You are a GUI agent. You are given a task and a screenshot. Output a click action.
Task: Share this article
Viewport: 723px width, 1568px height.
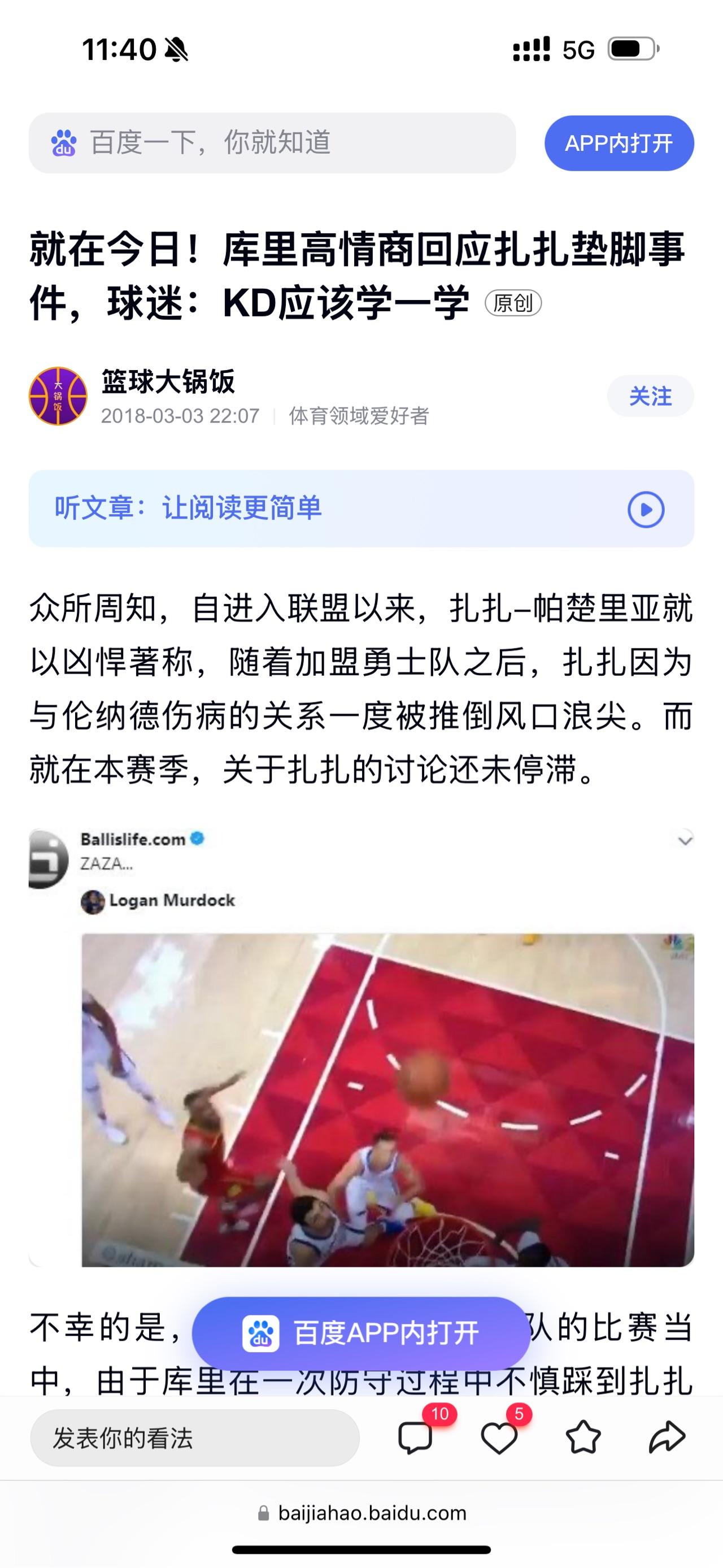pyautogui.click(x=667, y=1439)
